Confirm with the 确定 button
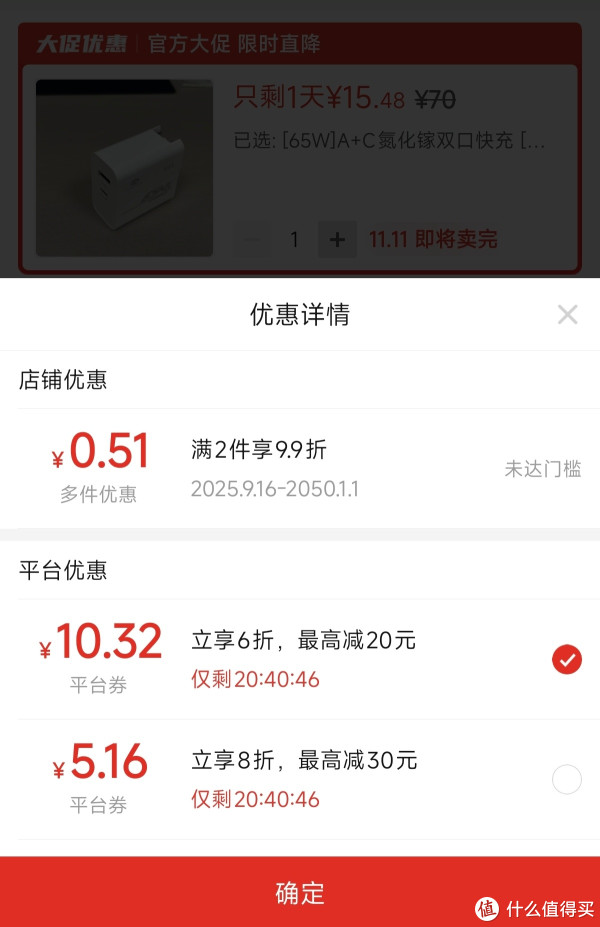The height and width of the screenshot is (927, 600). [300, 892]
